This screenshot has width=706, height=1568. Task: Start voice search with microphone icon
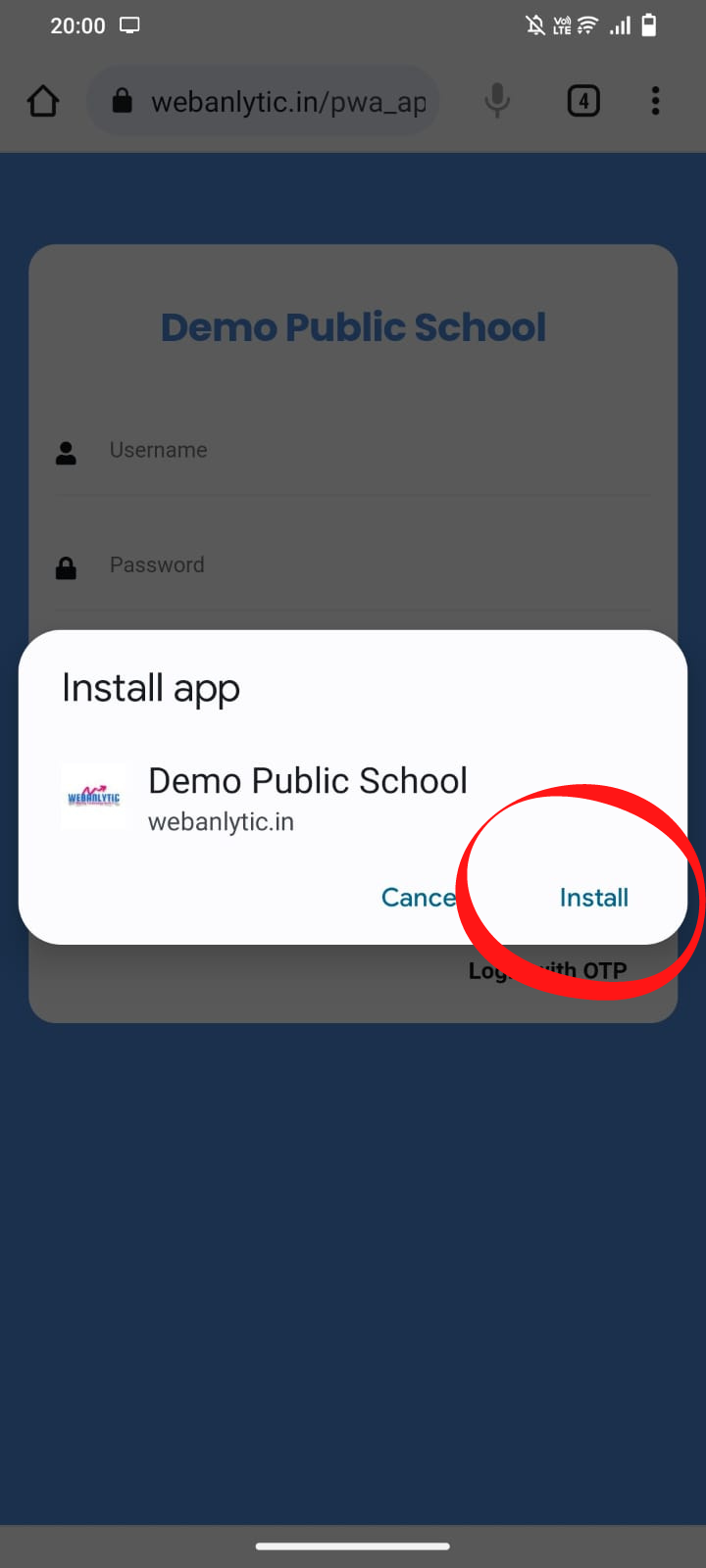[497, 101]
